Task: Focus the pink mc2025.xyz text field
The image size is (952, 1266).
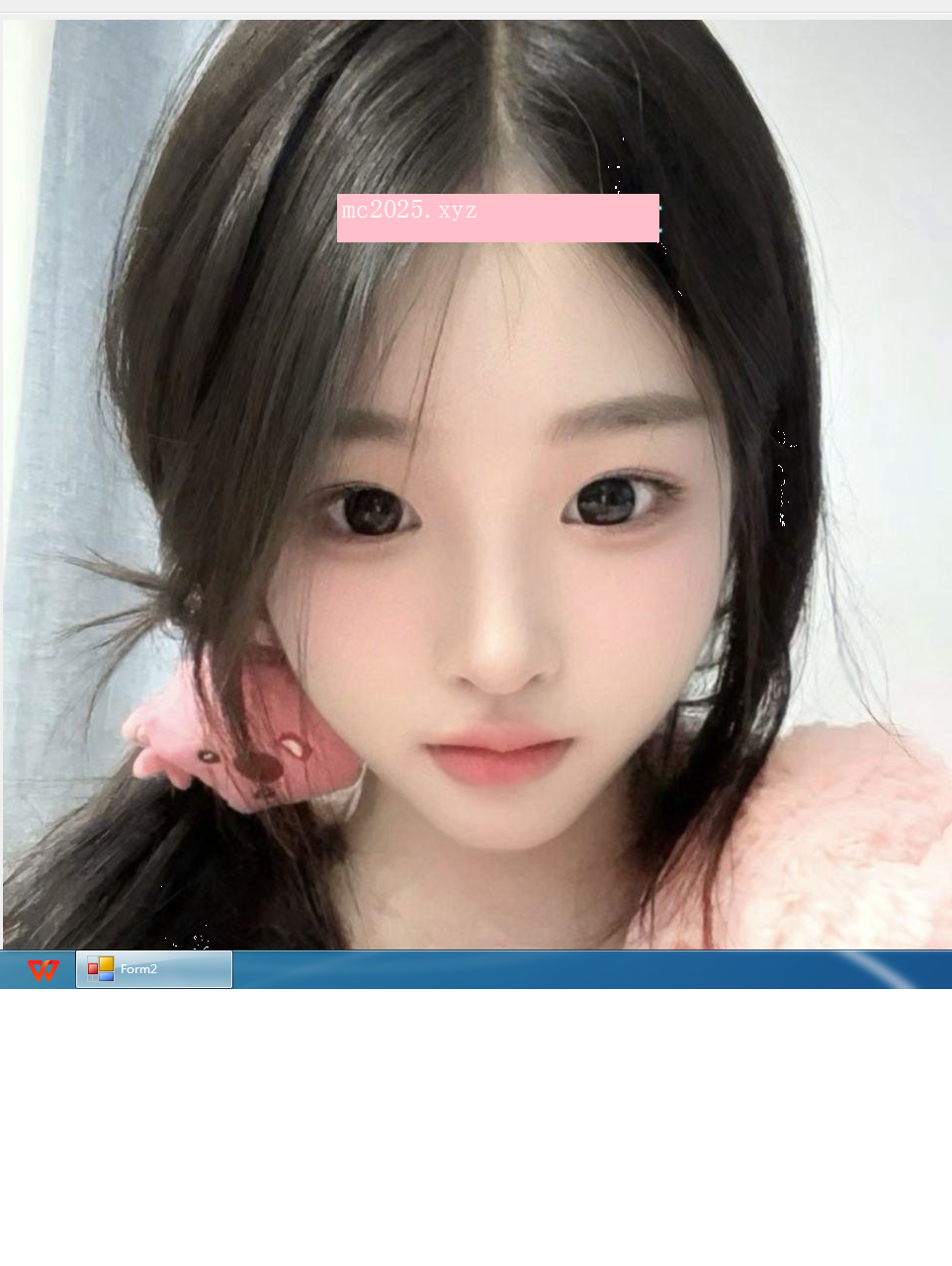Action: [x=497, y=218]
